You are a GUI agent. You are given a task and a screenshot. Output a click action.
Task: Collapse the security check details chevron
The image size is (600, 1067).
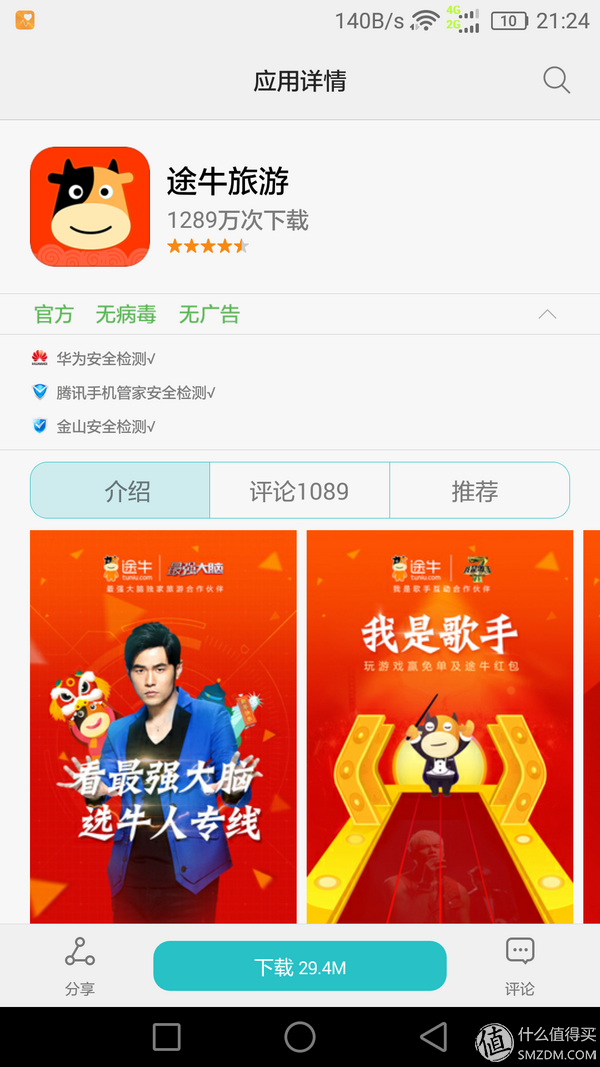click(547, 314)
